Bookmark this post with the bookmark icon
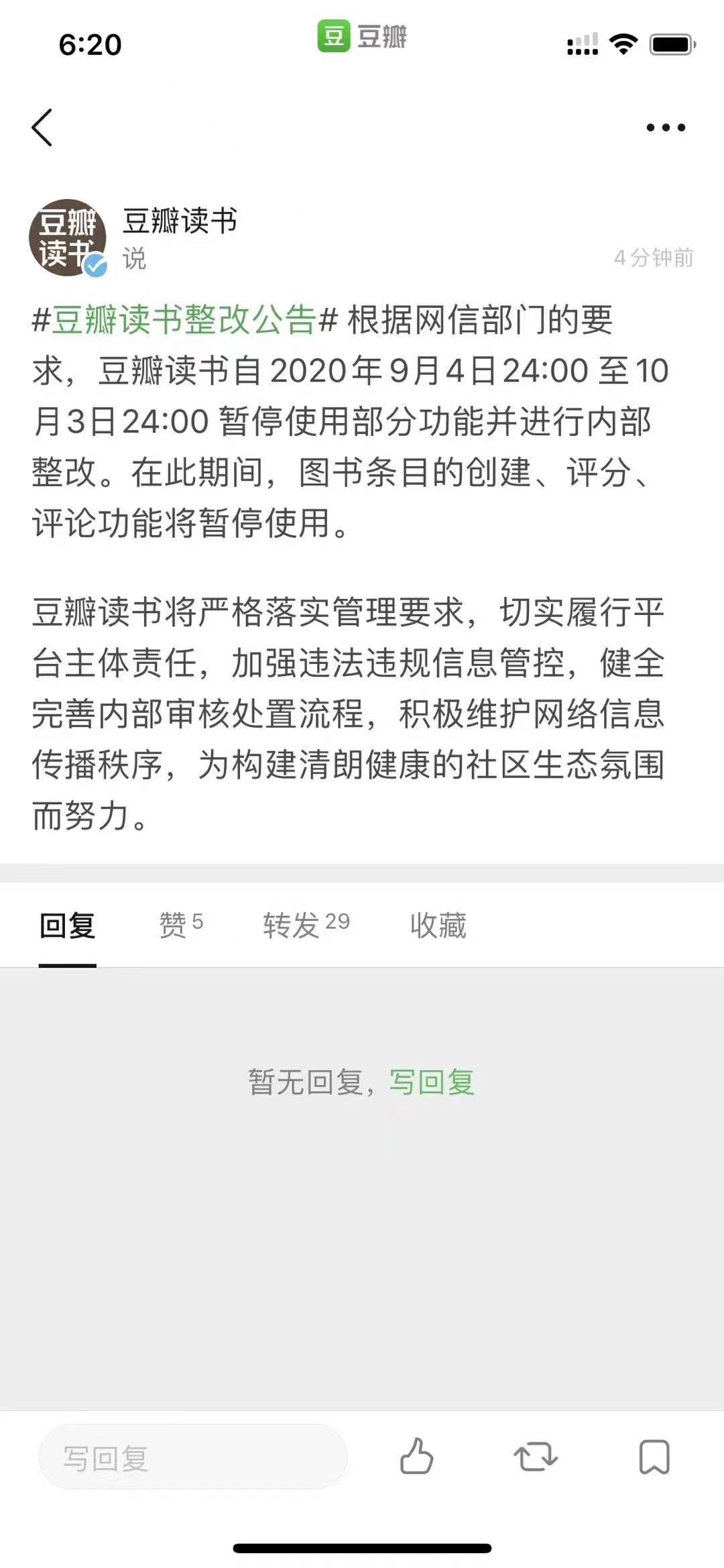Screen dimensions: 724x1568 (x=654, y=1457)
